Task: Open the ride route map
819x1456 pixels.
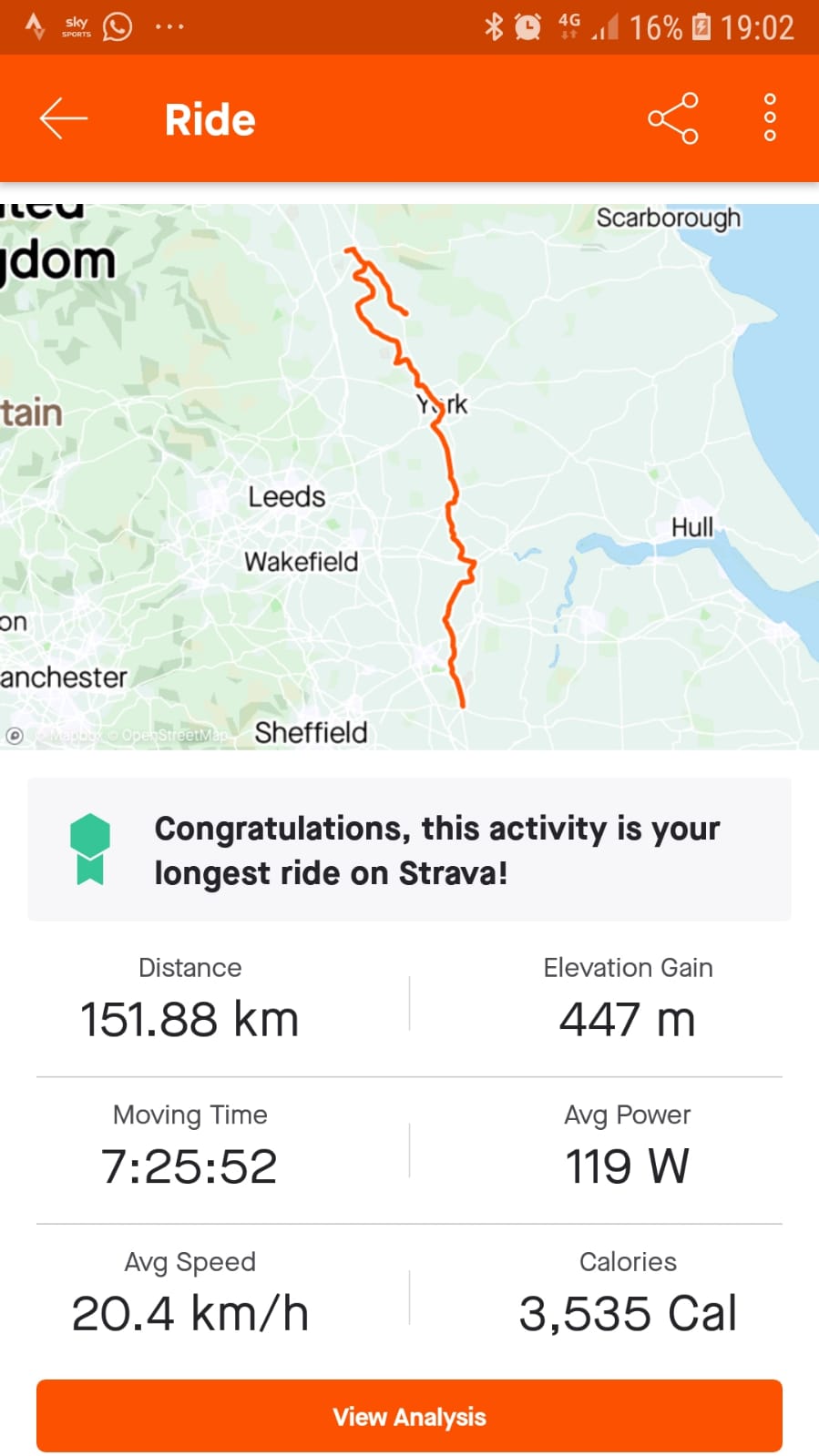Action: 409,476
